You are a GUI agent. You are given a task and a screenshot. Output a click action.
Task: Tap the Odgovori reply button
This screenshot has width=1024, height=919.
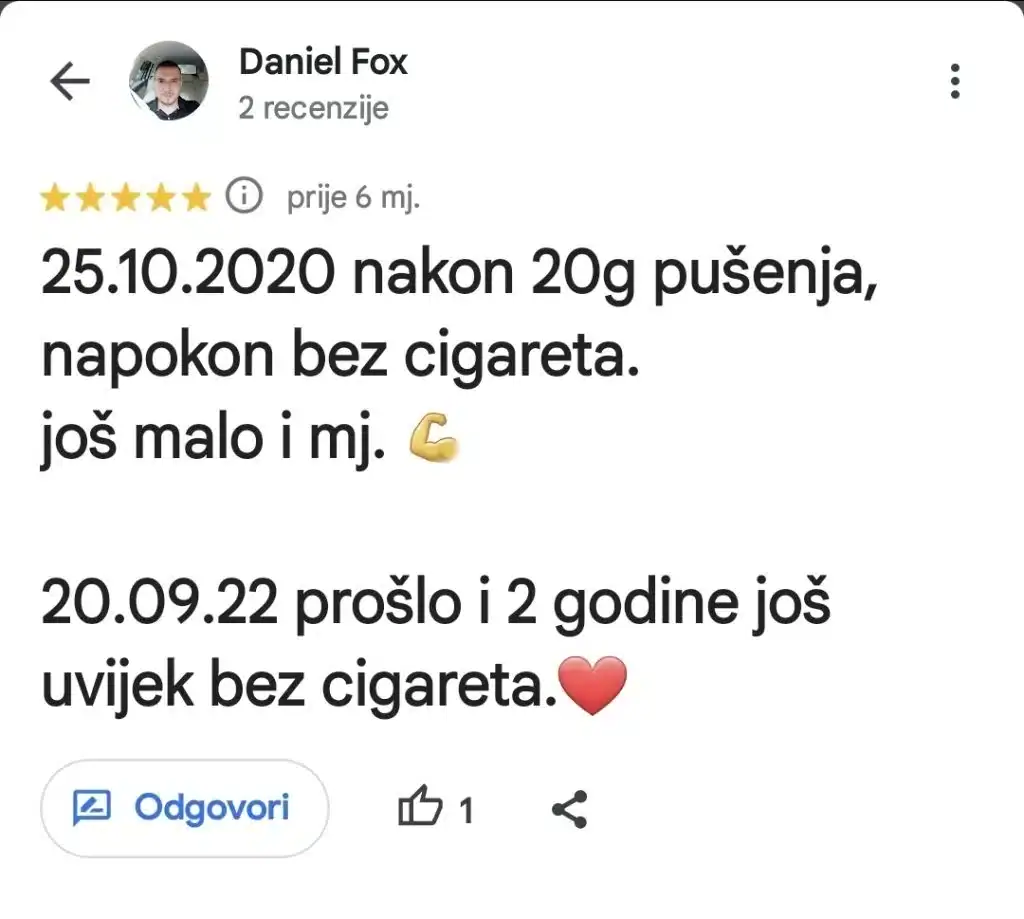coord(185,808)
